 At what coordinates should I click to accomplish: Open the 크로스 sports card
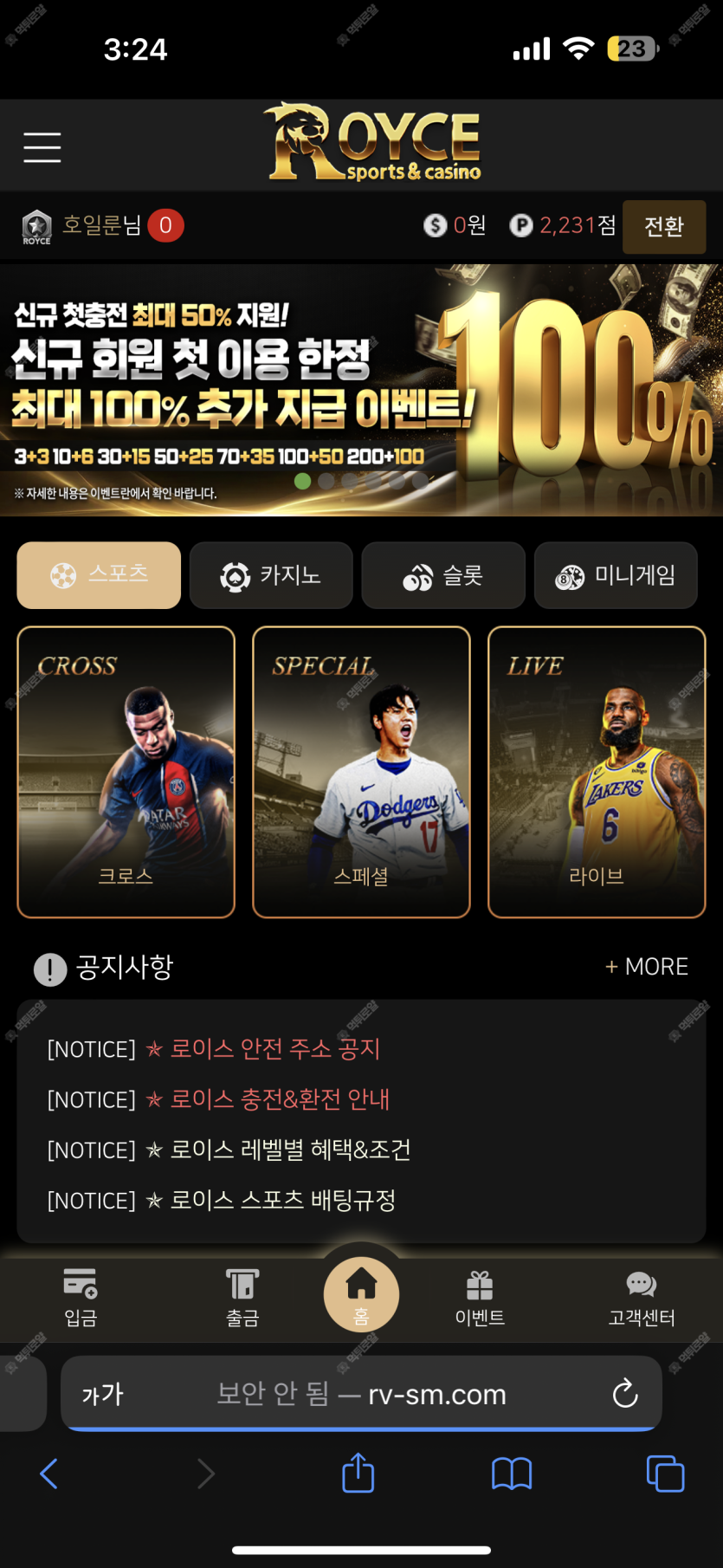126,771
